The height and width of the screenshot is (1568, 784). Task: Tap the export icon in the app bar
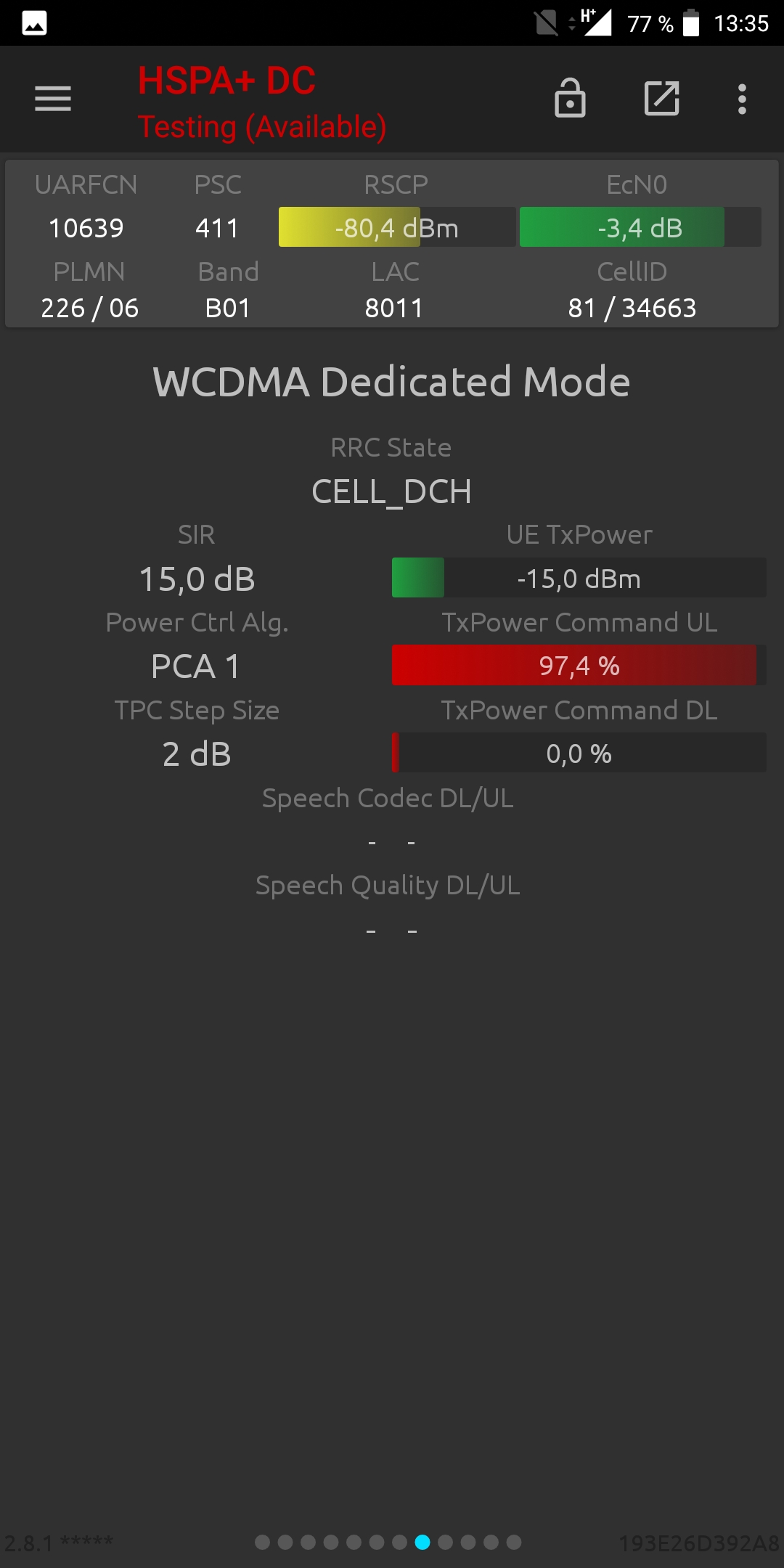pyautogui.click(x=662, y=99)
